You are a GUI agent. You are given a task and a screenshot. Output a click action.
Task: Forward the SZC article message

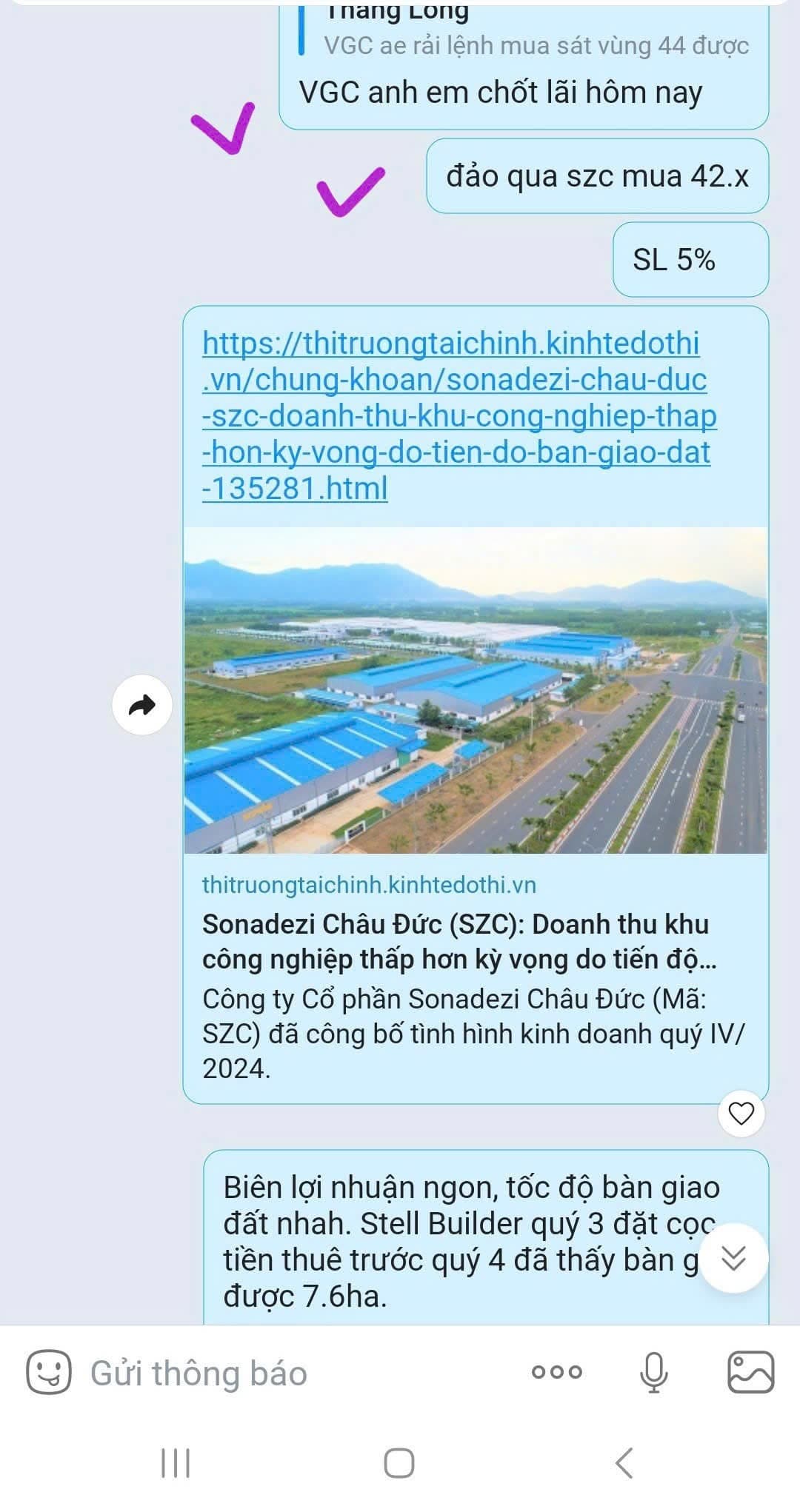[x=142, y=705]
